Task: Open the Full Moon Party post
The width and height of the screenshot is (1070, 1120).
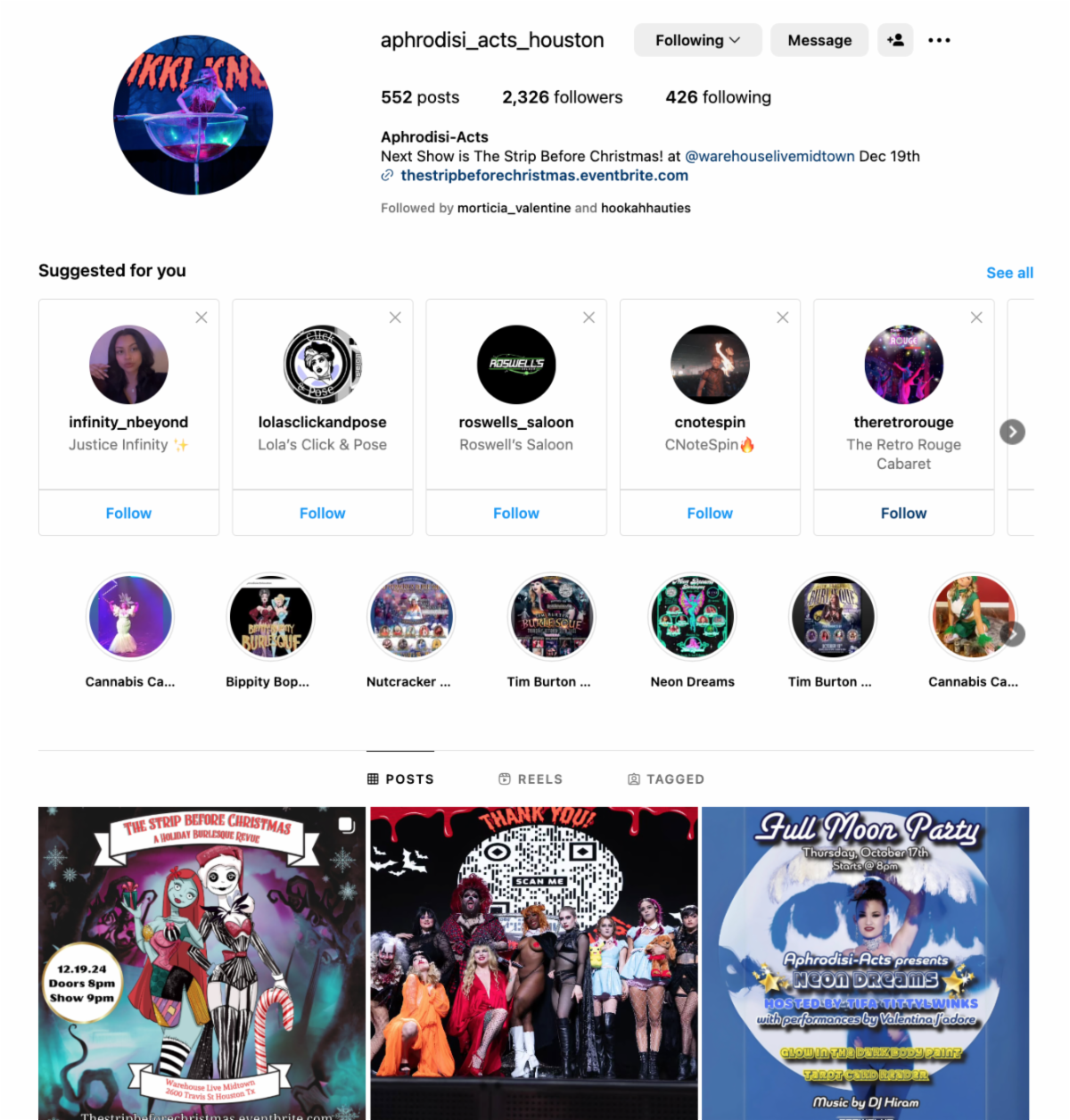Action: tap(865, 963)
